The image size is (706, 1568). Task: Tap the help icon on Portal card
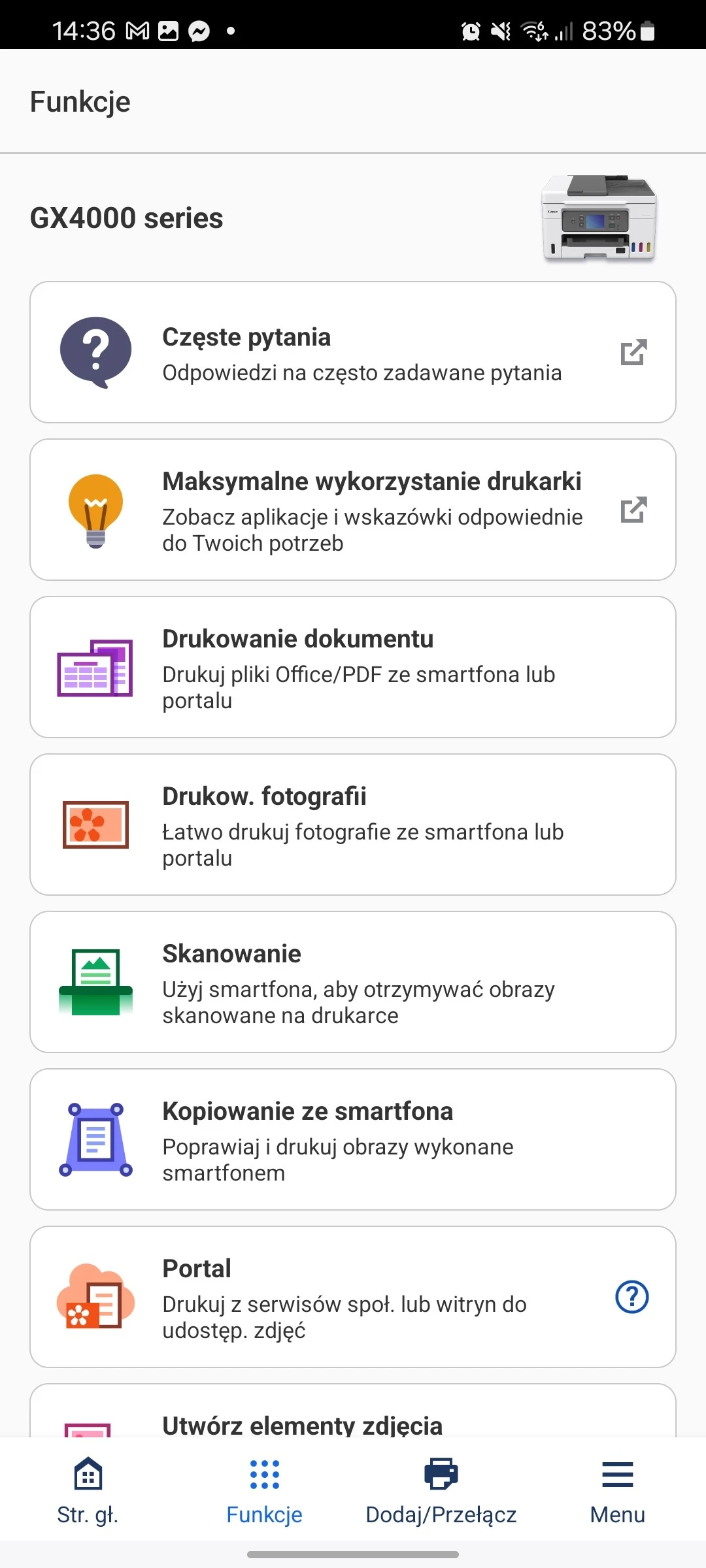pyautogui.click(x=632, y=1297)
